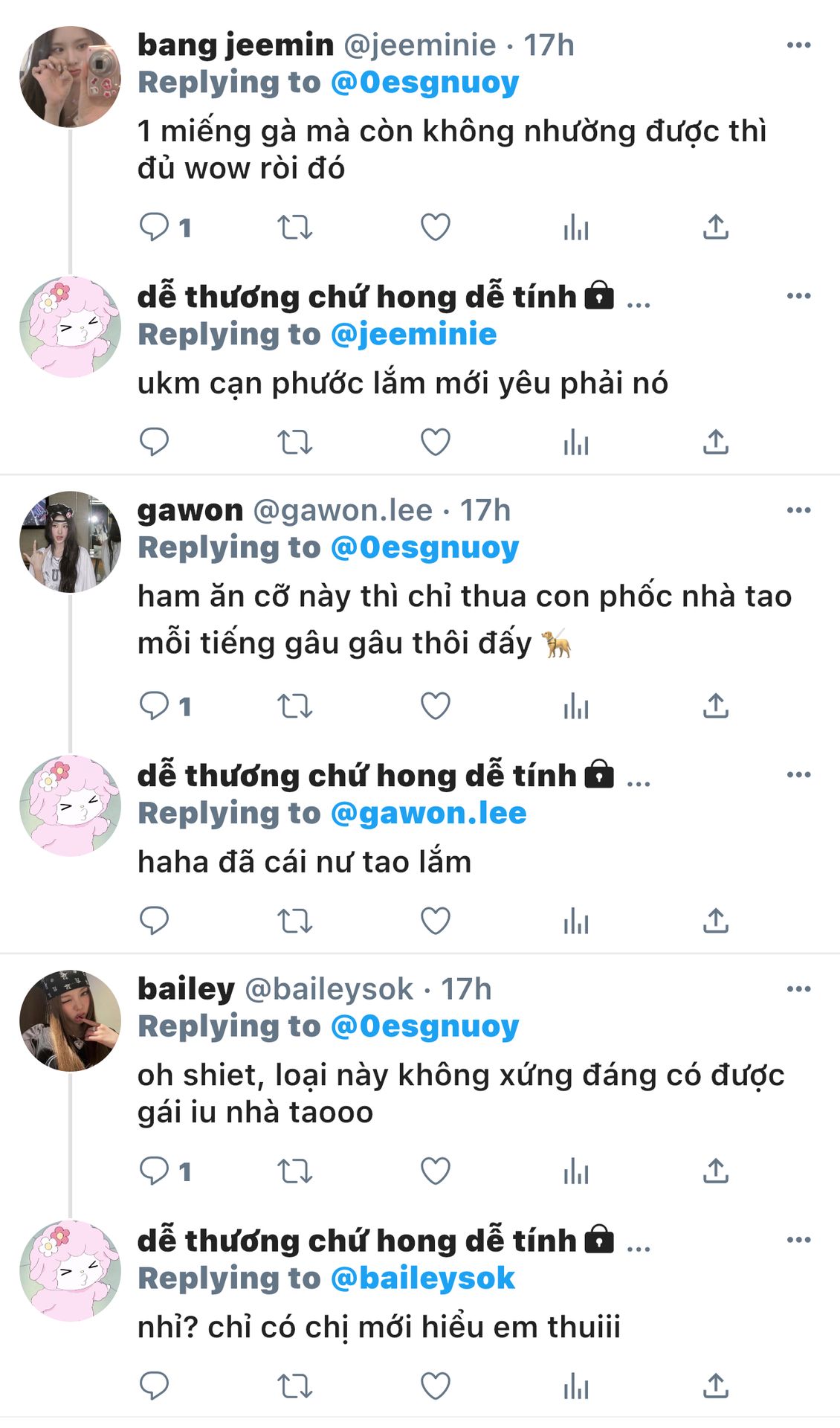Open the @gawon.lee mention link
Image resolution: width=840 pixels, height=1428 pixels.
click(x=428, y=814)
